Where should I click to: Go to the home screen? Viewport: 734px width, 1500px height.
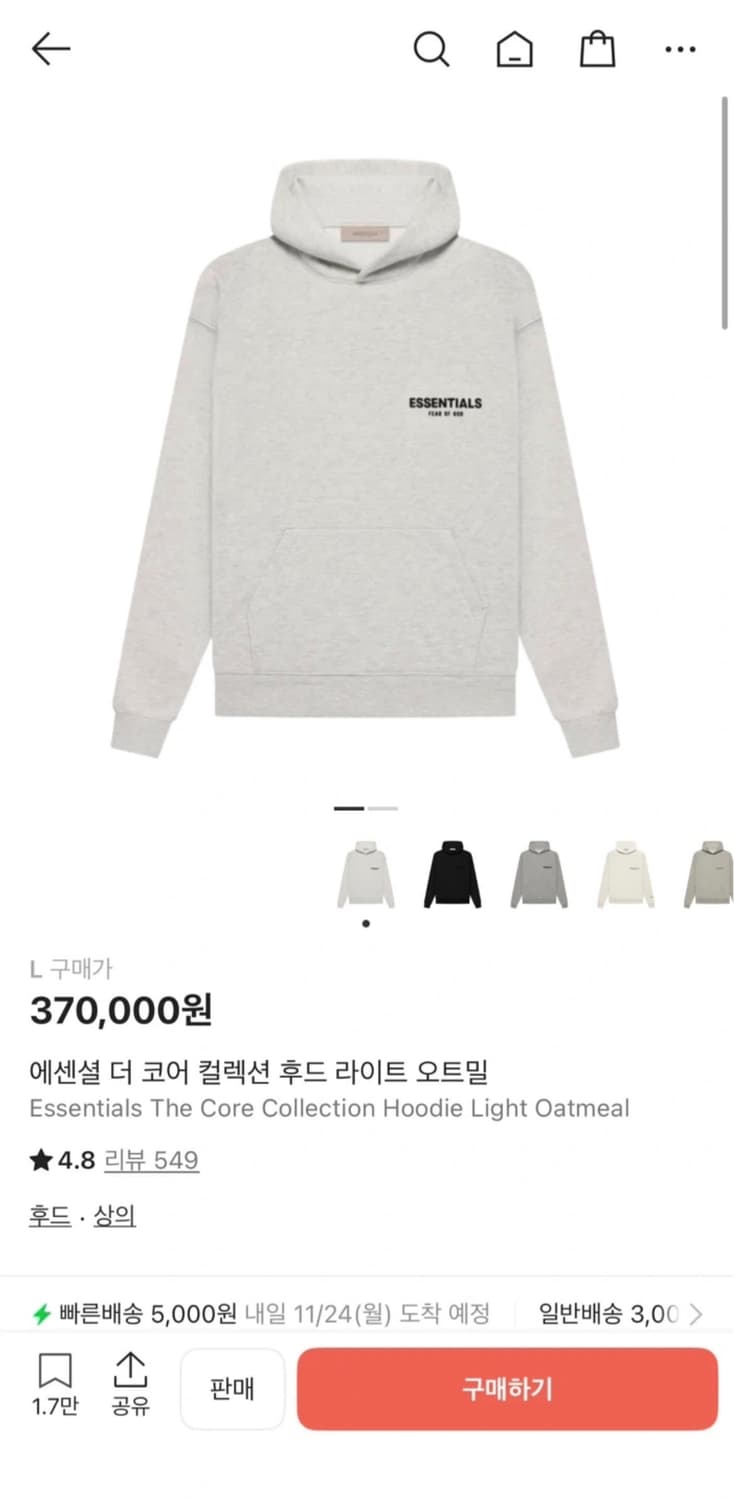pos(515,48)
